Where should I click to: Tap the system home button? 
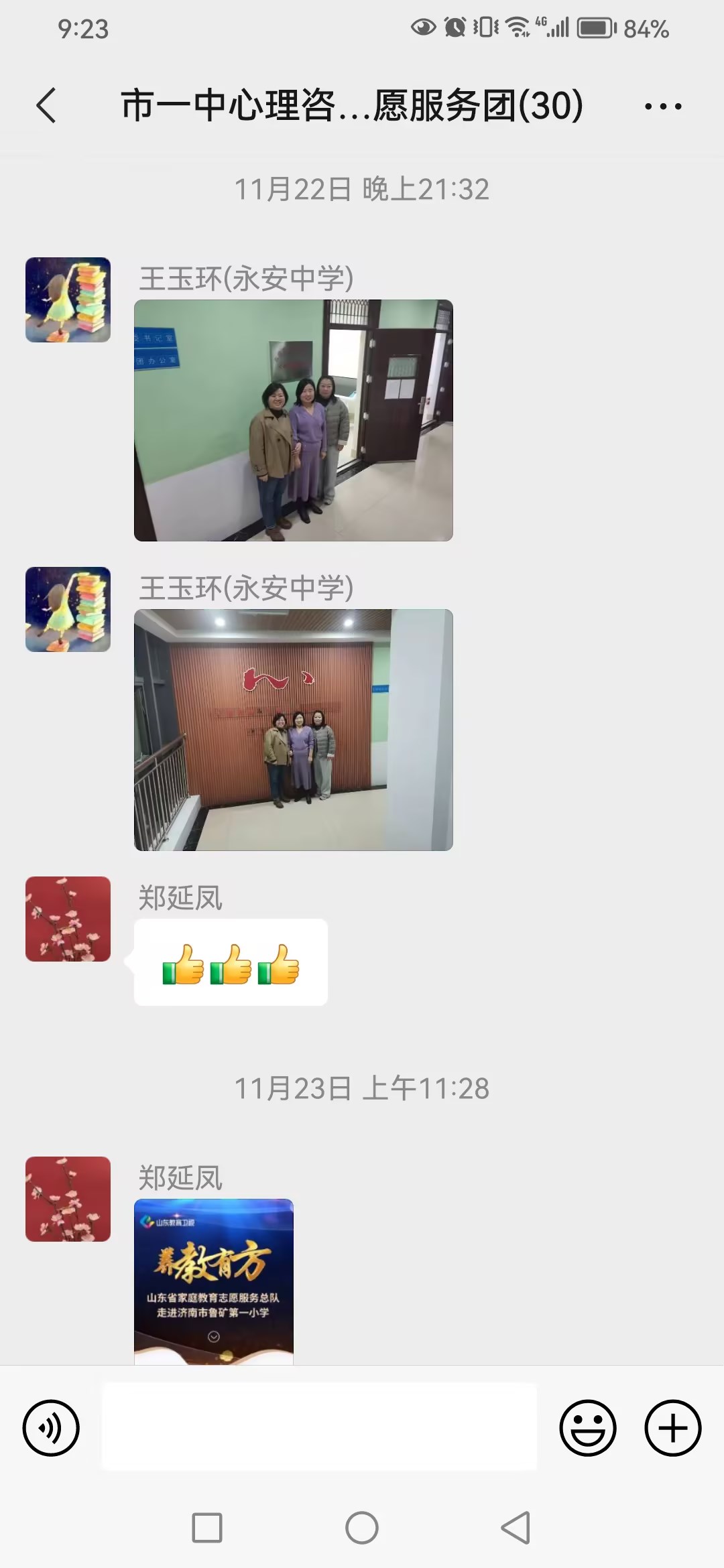[x=362, y=1528]
